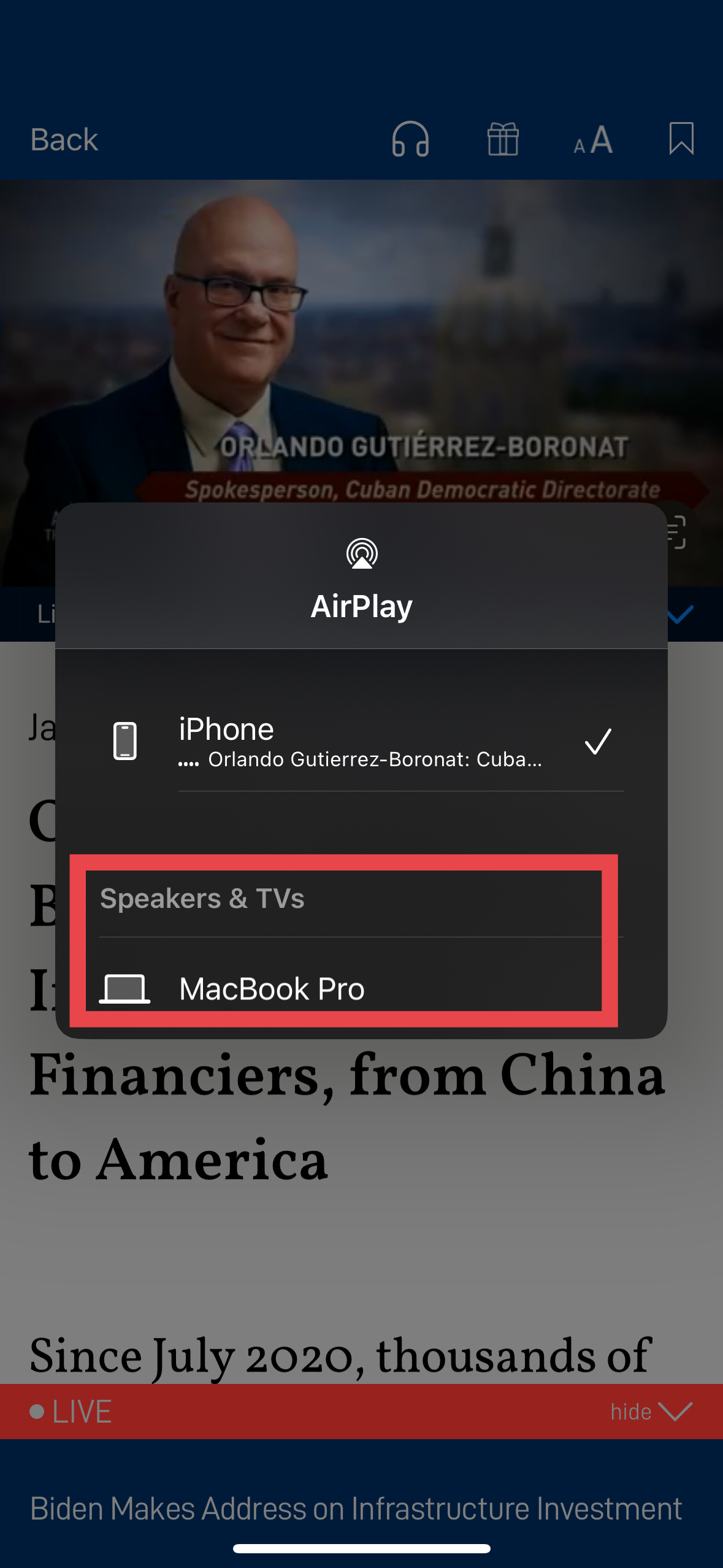Tap the gift icon in toolbar

click(x=503, y=139)
